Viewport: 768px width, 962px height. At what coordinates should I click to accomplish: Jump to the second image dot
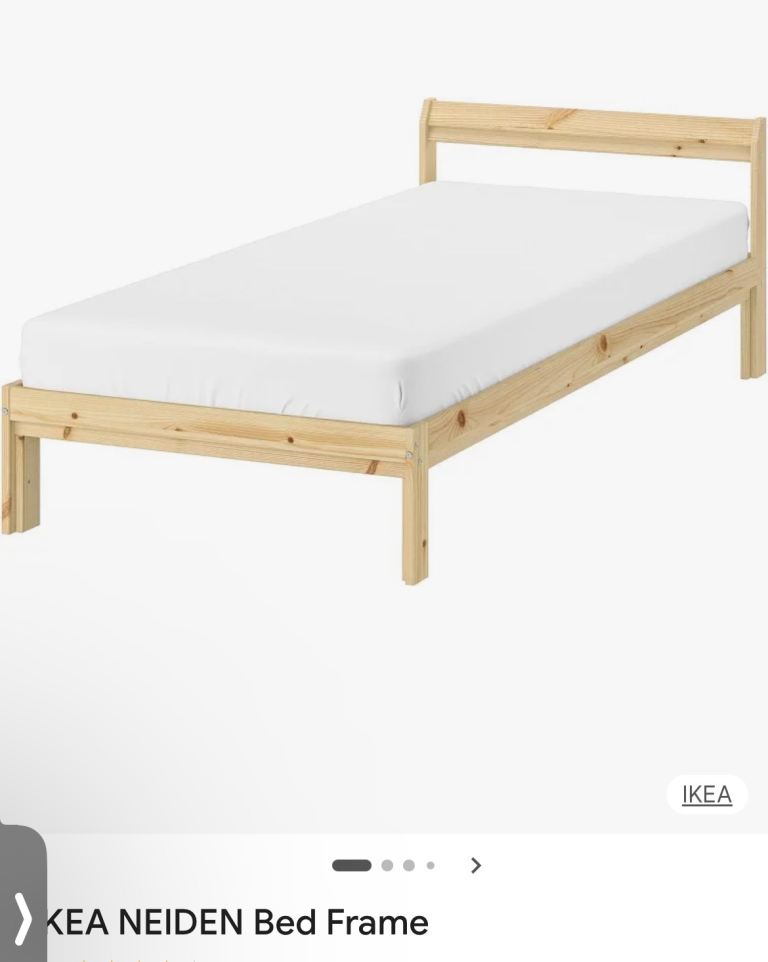pos(387,866)
